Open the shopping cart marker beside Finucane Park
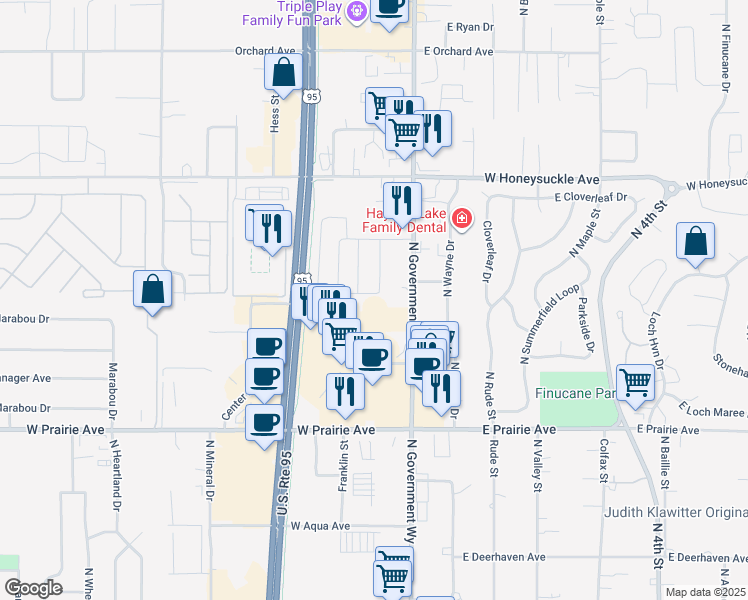This screenshot has height=600, width=748. (x=636, y=382)
